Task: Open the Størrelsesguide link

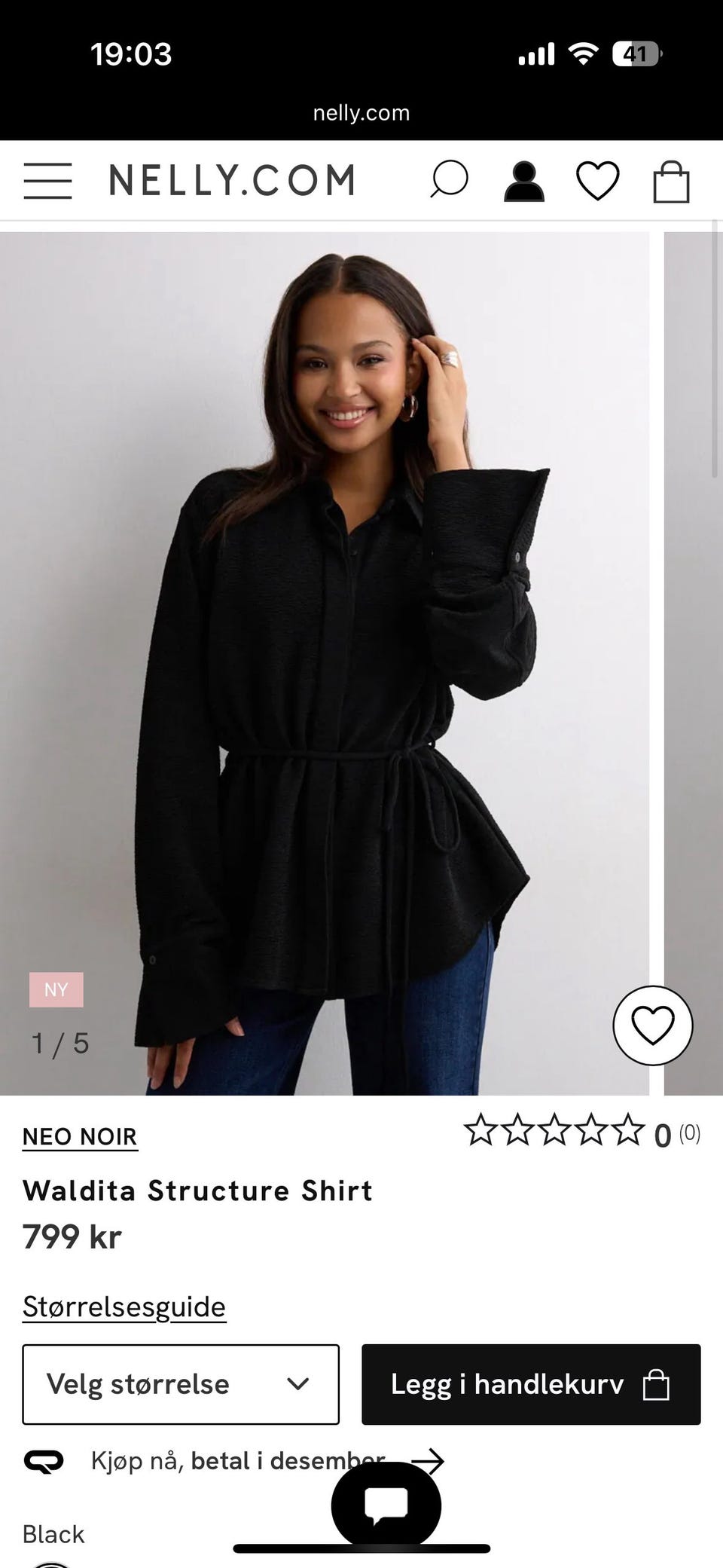Action: (124, 1306)
